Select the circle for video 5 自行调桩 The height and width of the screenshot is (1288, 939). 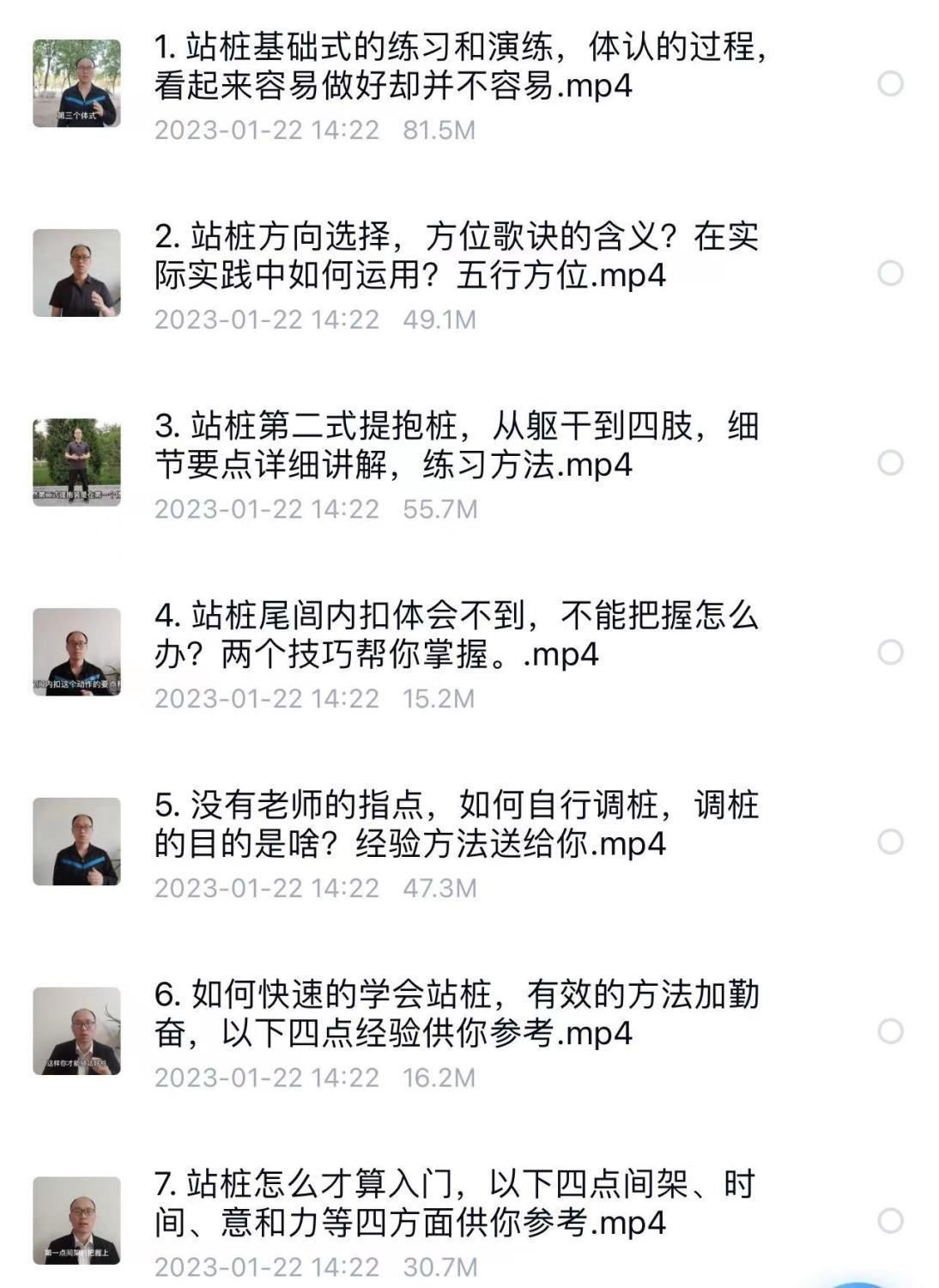(x=890, y=841)
